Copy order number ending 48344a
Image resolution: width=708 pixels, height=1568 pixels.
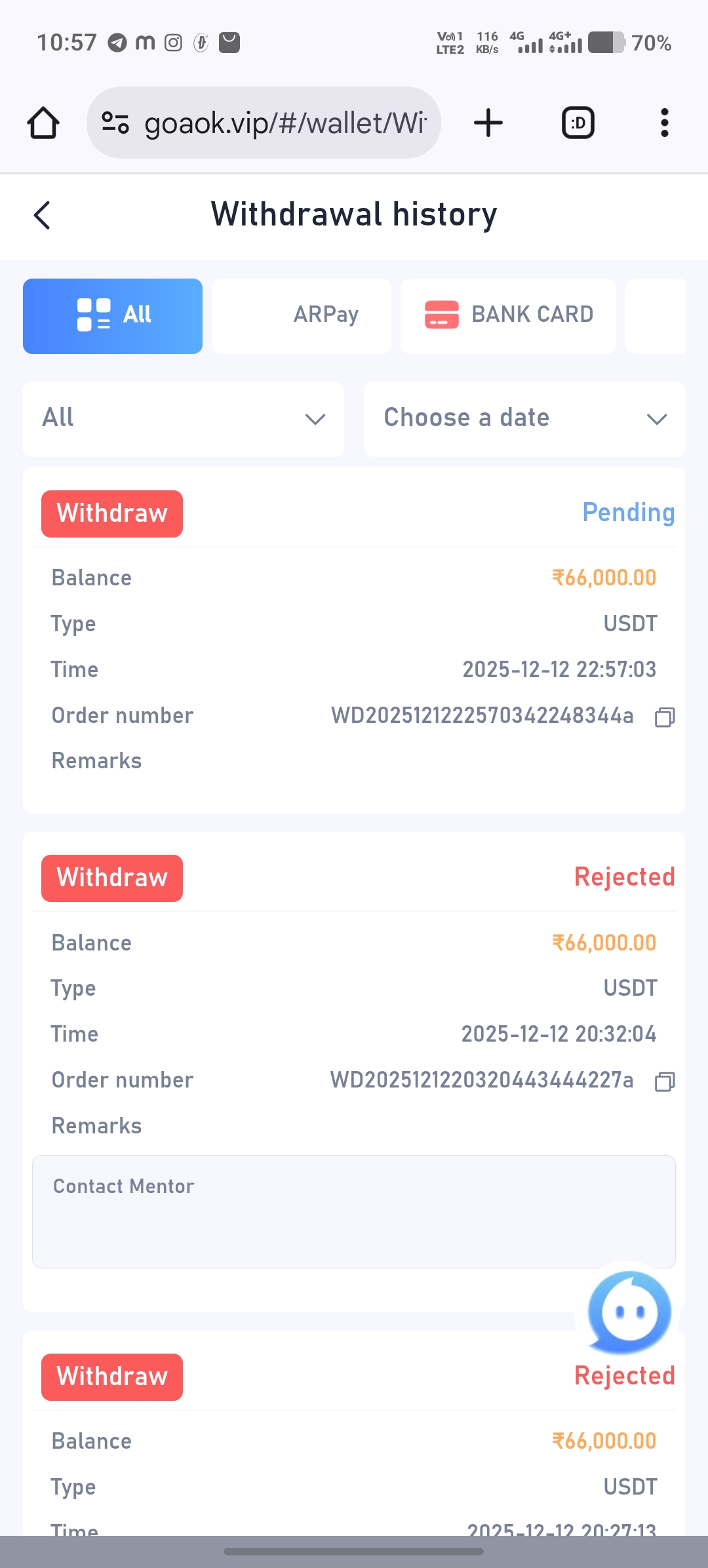(665, 717)
